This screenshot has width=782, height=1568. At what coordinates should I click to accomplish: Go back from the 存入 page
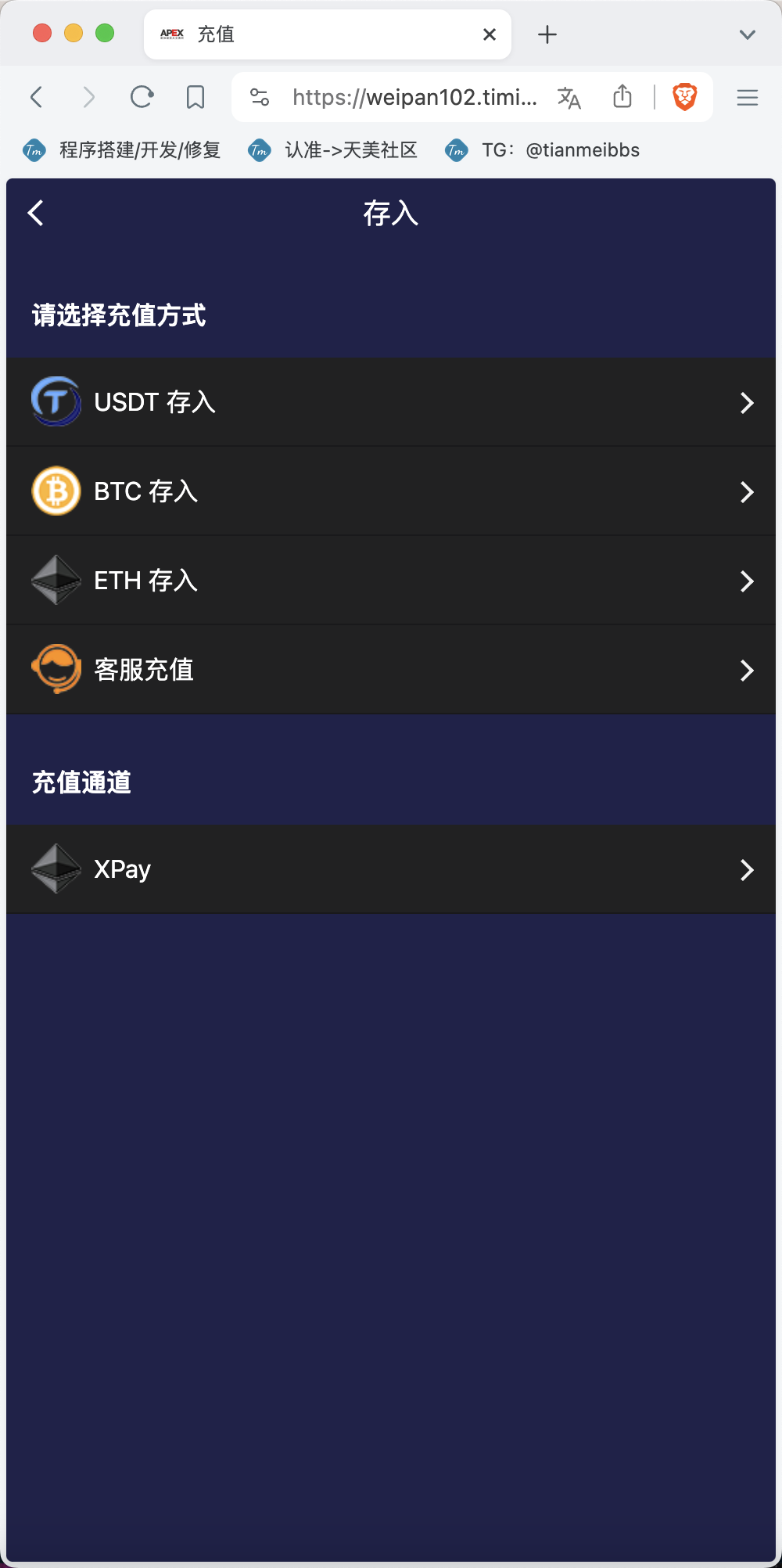click(x=36, y=213)
